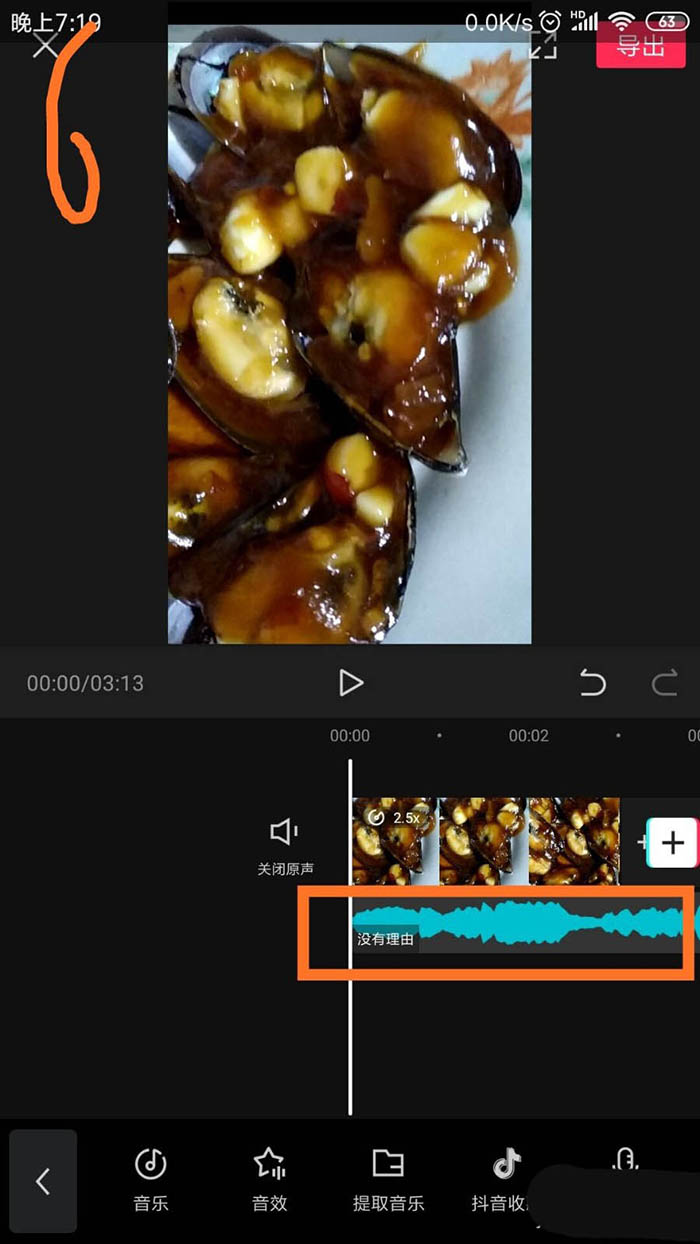Screen dimensions: 700x1244
Task: Close the video editor
Action: point(45,44)
